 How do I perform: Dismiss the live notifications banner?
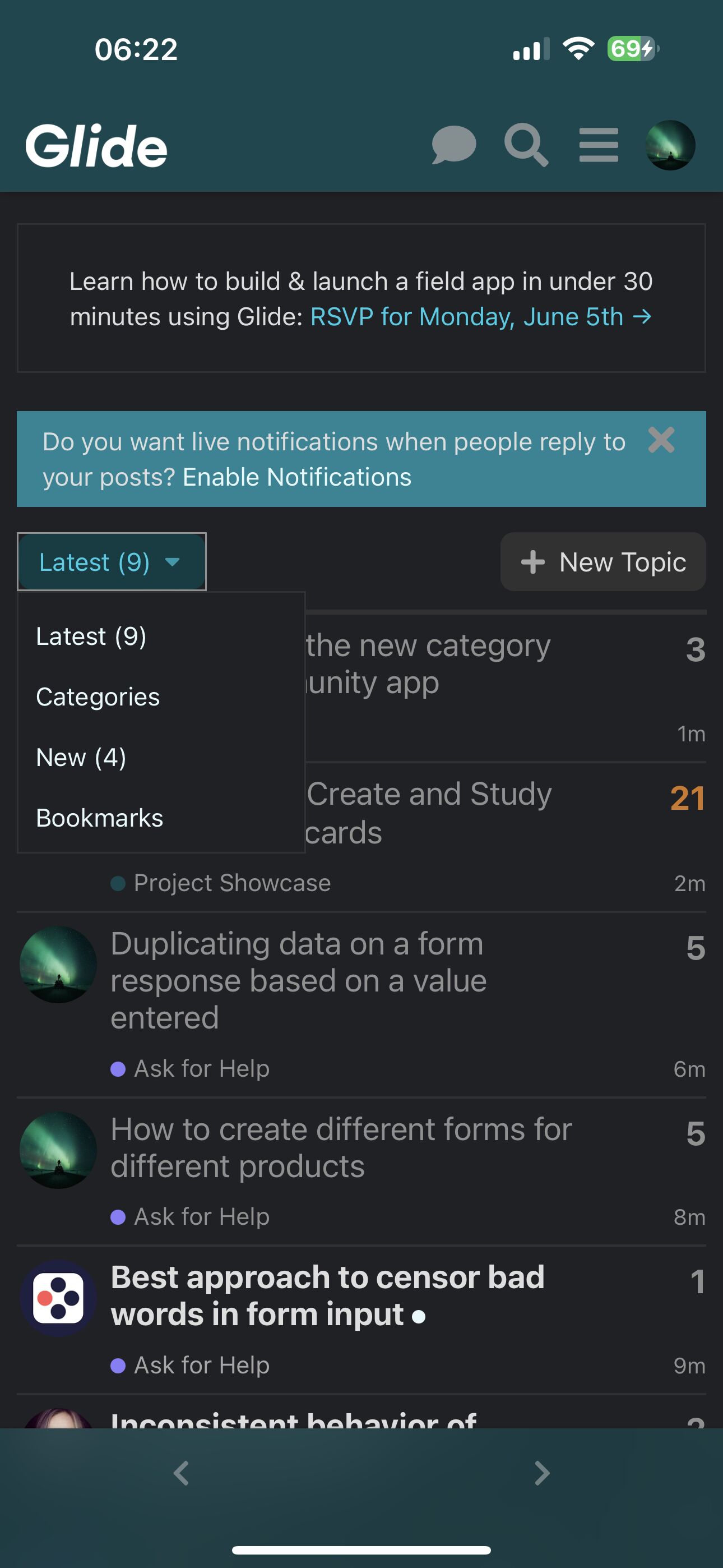pos(661,440)
